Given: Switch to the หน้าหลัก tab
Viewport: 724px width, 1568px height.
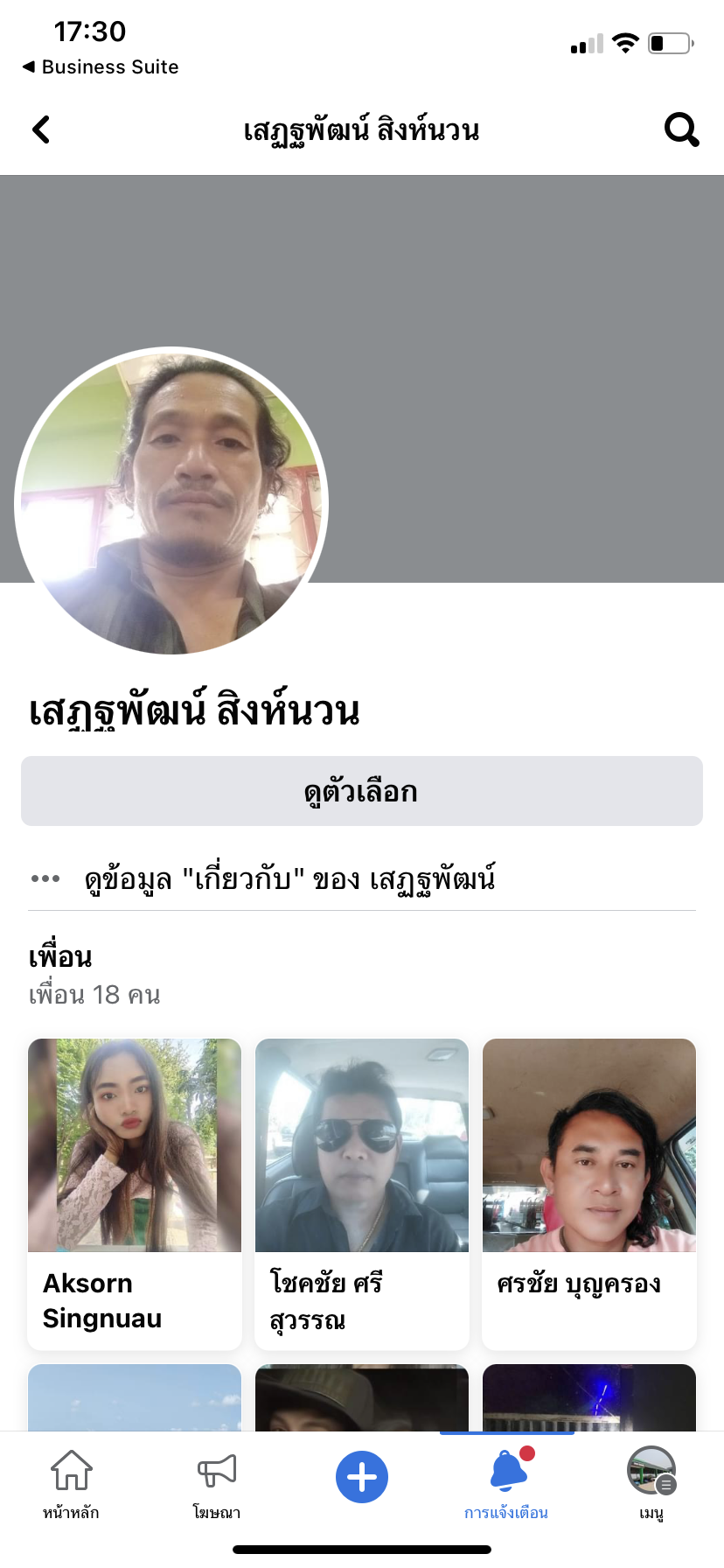Looking at the screenshot, I should coord(71,1482).
